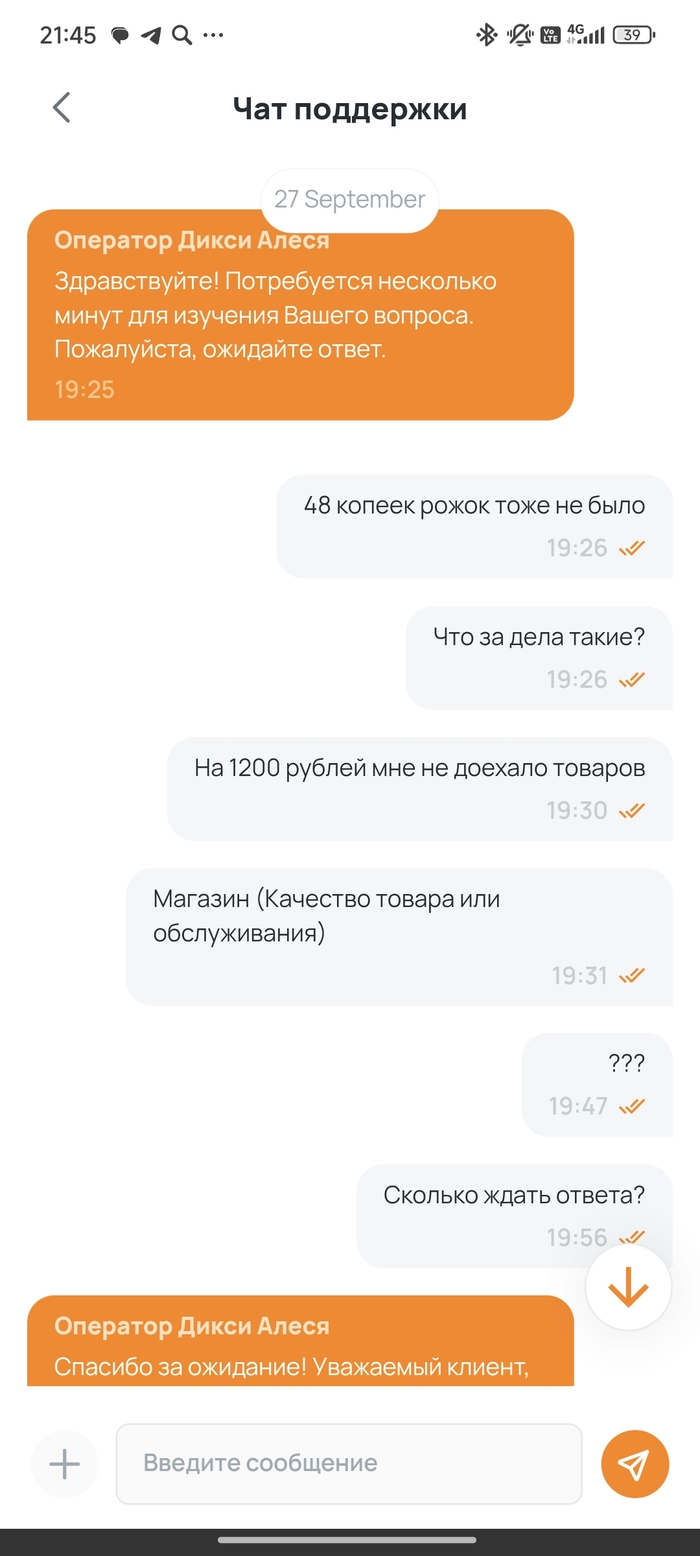700x1556 pixels.
Task: Jump to latest messages with the down arrow
Action: coord(628,1287)
